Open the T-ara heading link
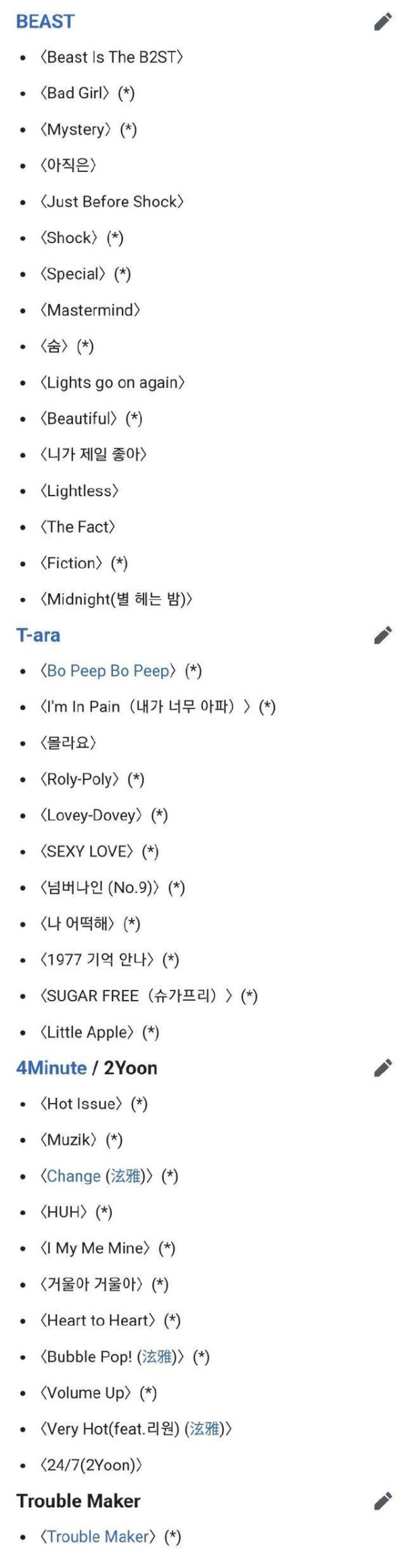 click(38, 635)
